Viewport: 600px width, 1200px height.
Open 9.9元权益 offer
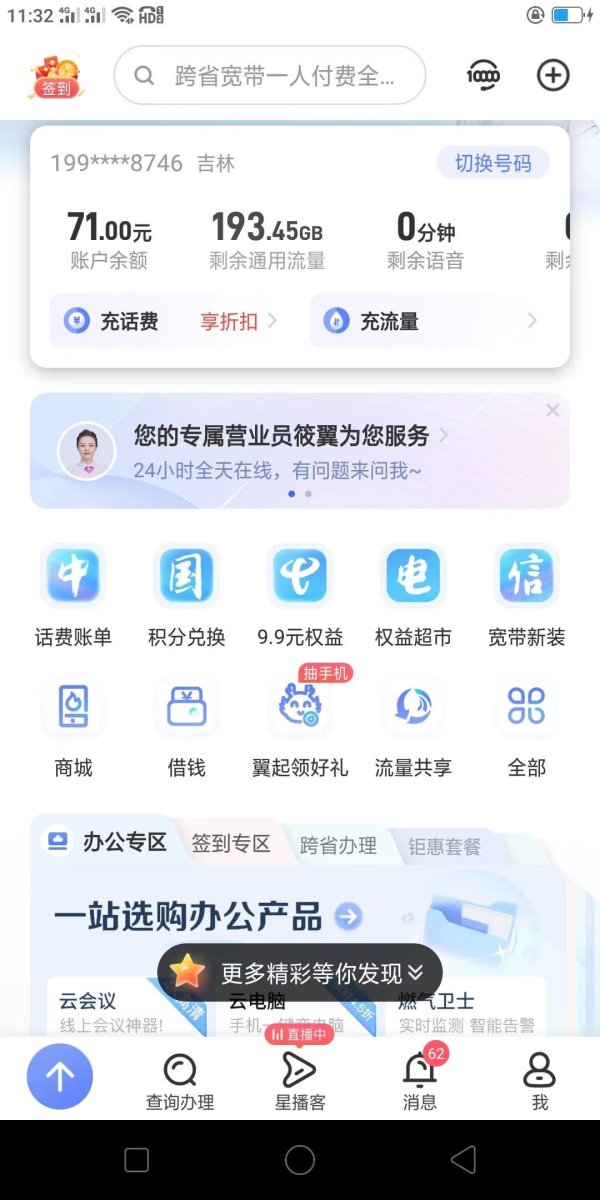300,597
